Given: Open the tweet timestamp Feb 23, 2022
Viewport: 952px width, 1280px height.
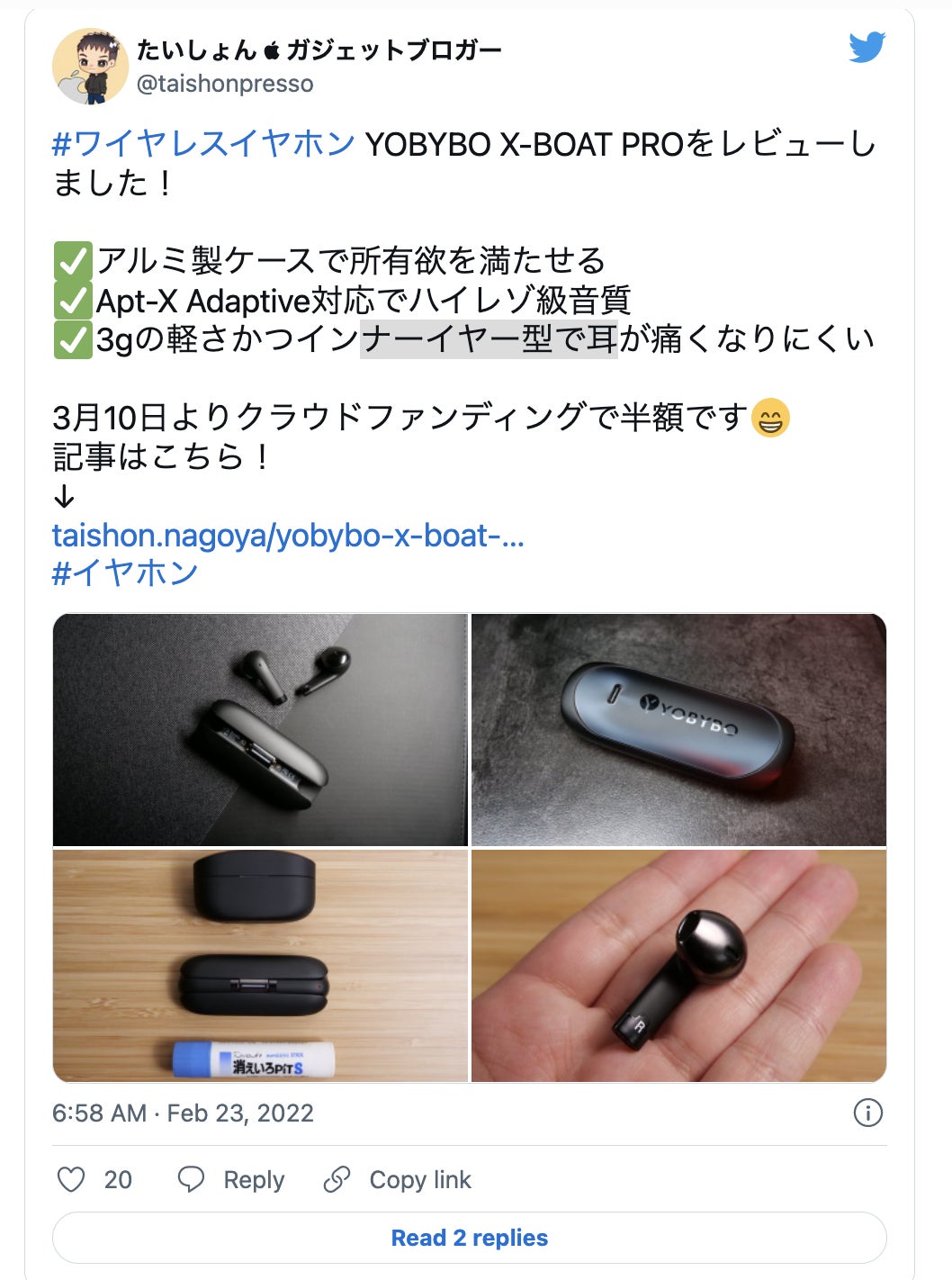Looking at the screenshot, I should [183, 1113].
